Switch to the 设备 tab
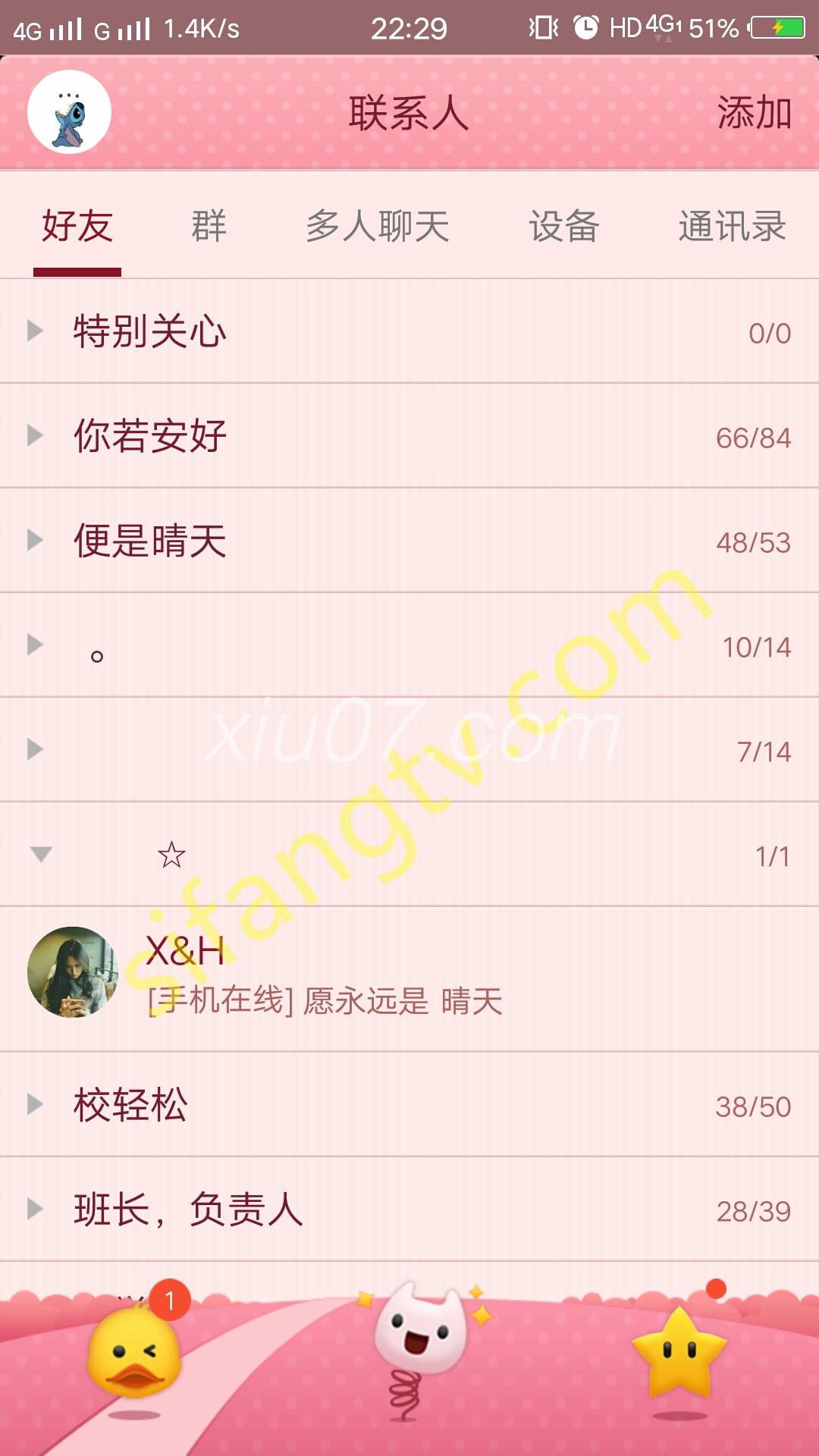 tap(564, 226)
